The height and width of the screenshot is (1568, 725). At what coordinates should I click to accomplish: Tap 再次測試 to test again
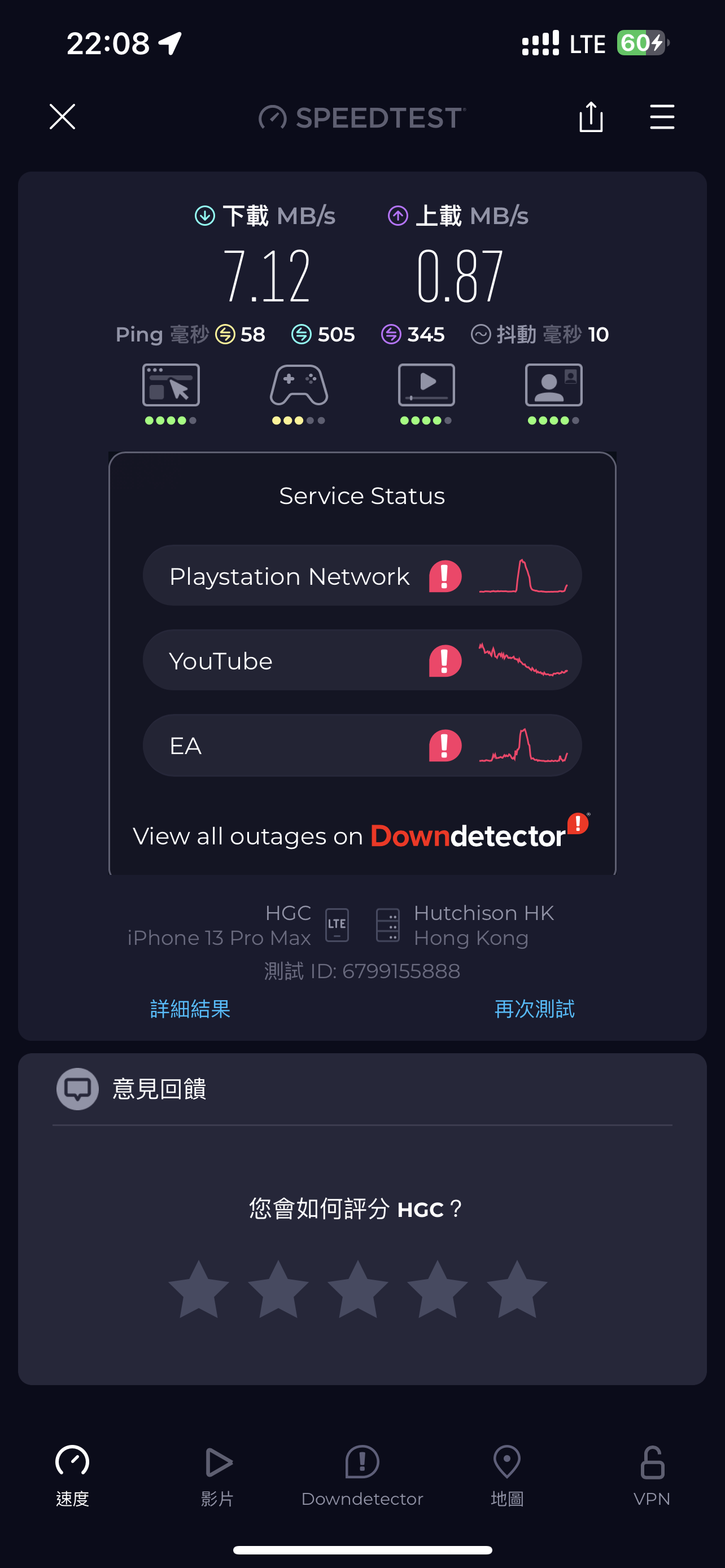coord(534,1009)
